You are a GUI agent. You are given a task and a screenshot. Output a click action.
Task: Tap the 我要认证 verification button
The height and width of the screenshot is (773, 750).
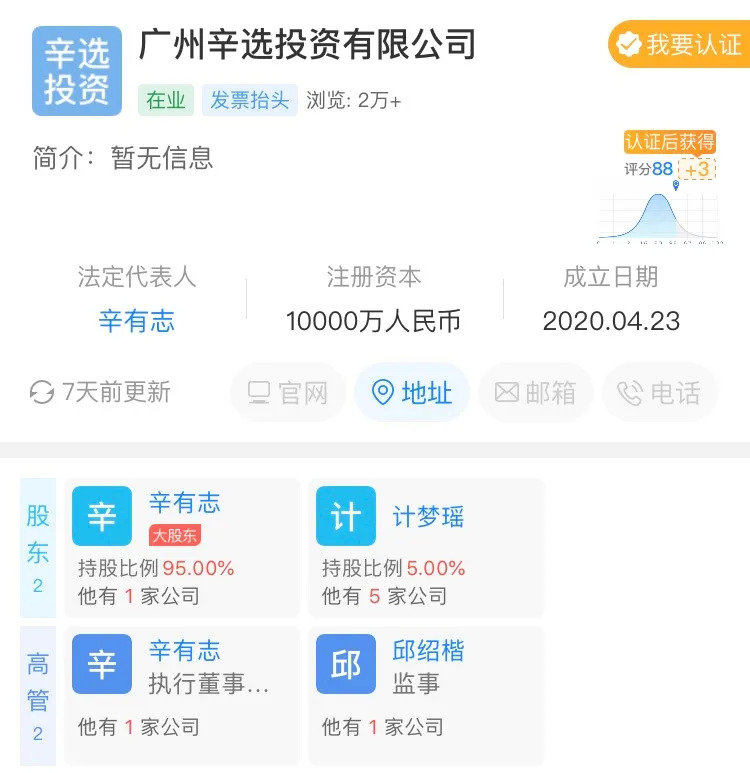[678, 44]
